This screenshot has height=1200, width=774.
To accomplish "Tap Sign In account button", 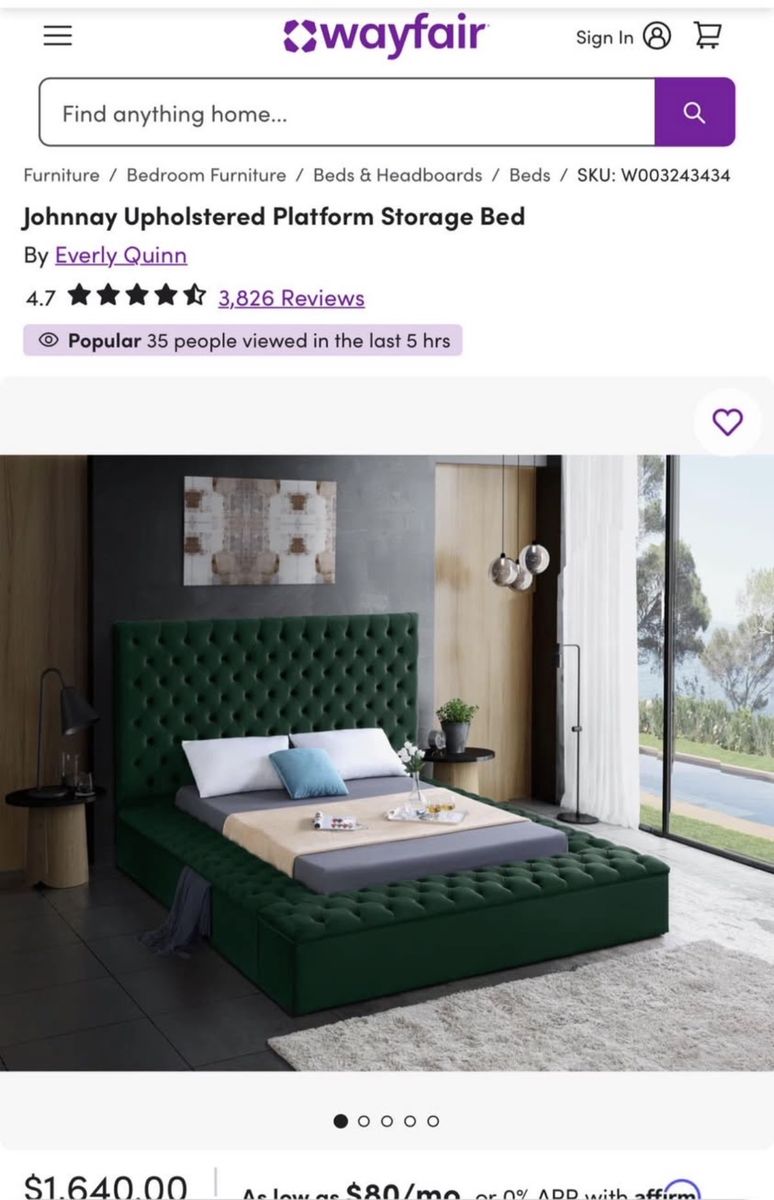I will coord(623,37).
